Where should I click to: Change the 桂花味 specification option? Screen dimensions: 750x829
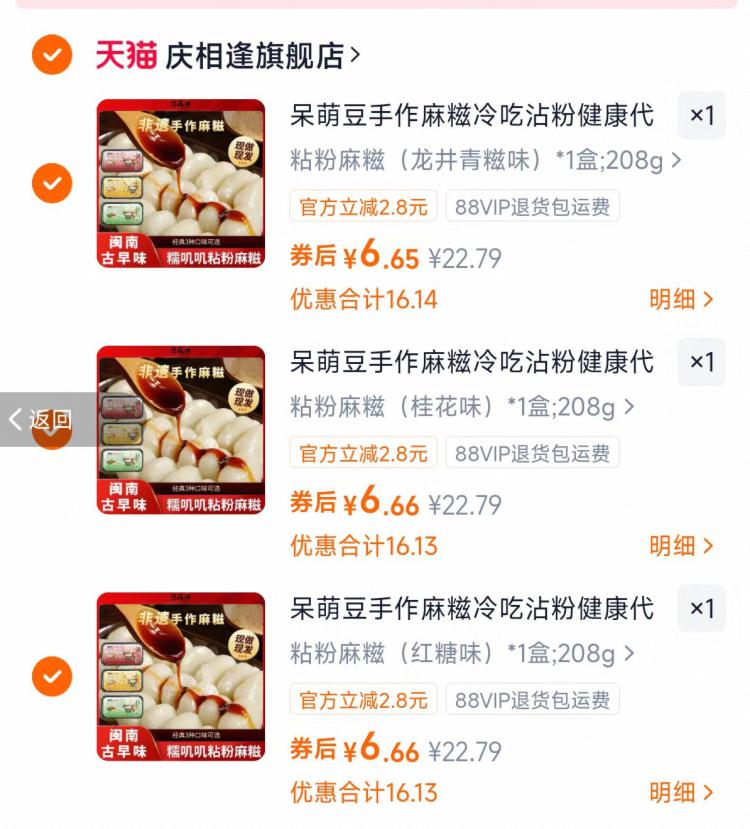[462, 407]
